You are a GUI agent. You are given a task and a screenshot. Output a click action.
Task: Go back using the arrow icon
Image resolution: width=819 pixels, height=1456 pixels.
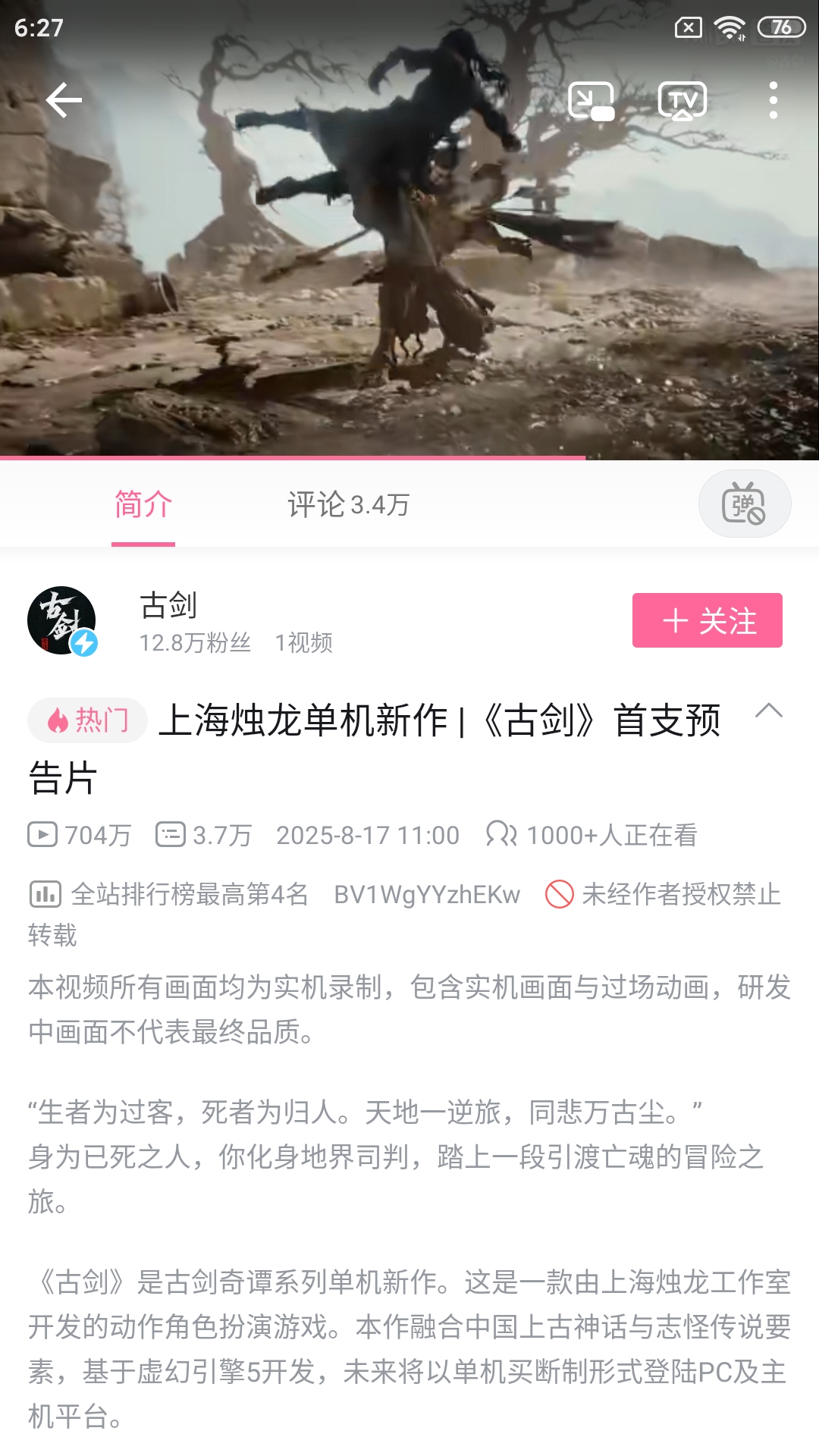(64, 100)
